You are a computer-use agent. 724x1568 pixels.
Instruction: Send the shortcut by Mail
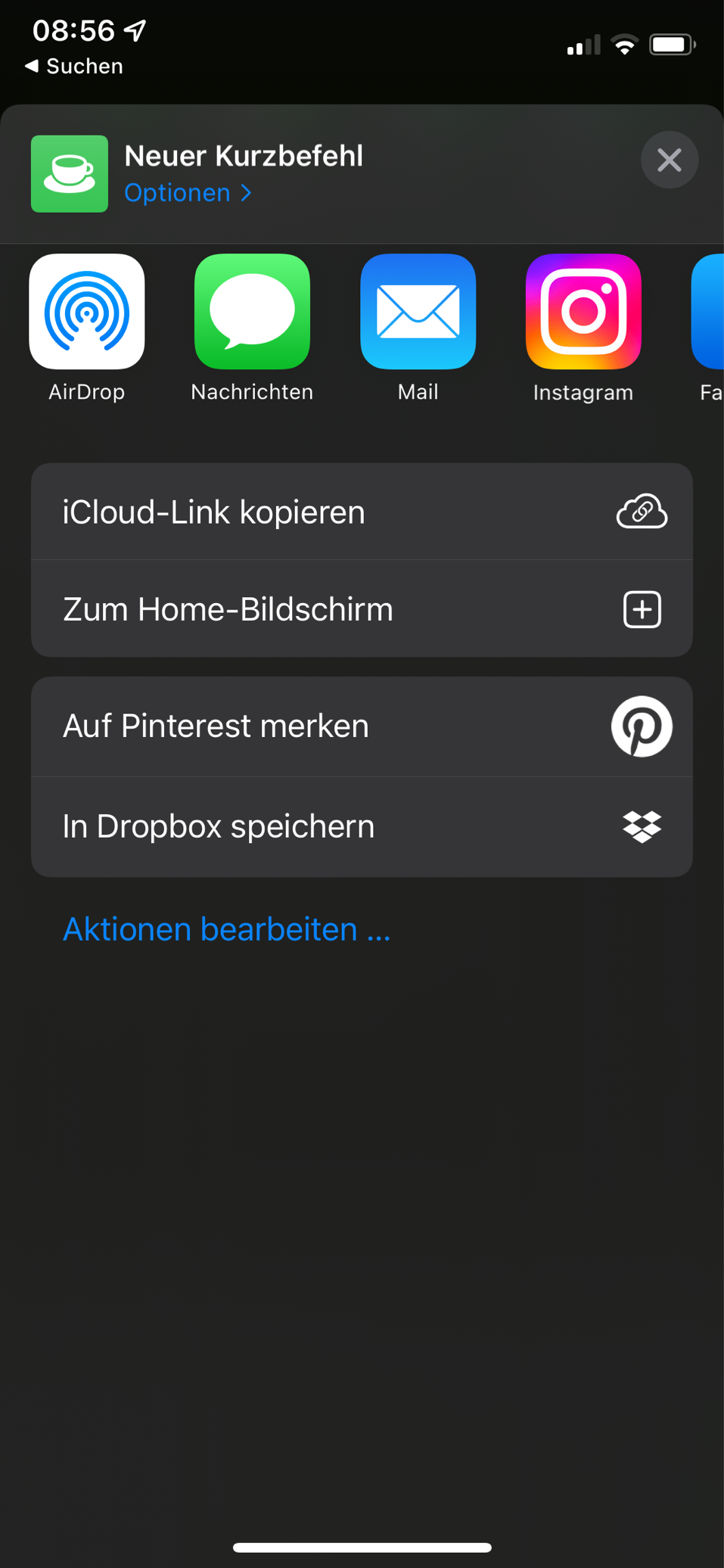(418, 312)
